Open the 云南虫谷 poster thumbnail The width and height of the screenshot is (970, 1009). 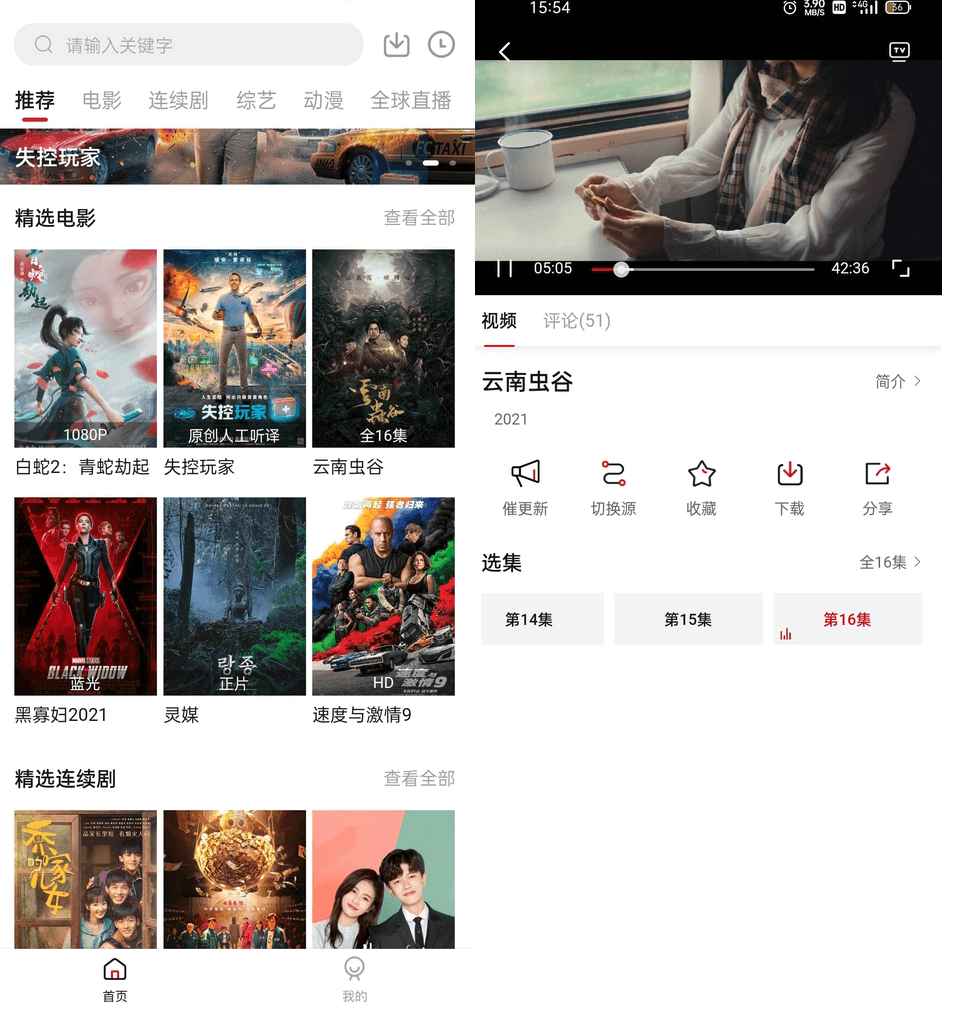pyautogui.click(x=383, y=348)
